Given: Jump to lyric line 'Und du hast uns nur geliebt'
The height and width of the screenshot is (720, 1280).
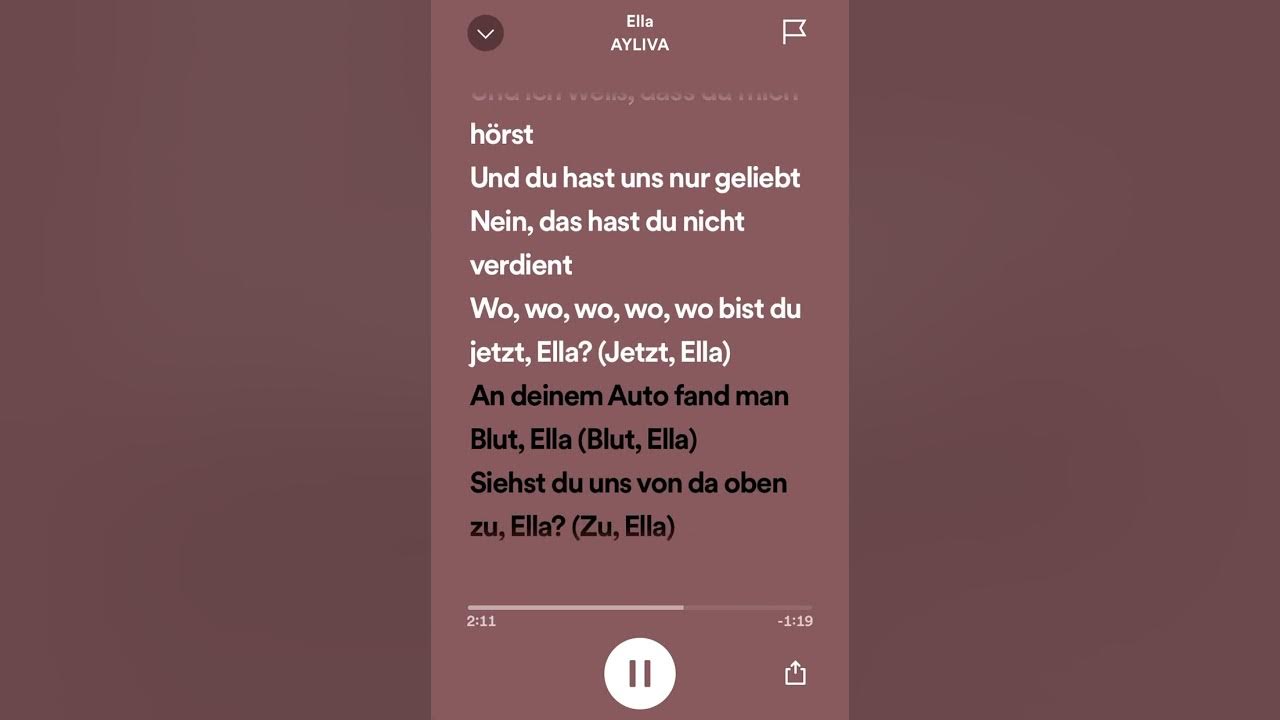Looking at the screenshot, I should (x=635, y=178).
